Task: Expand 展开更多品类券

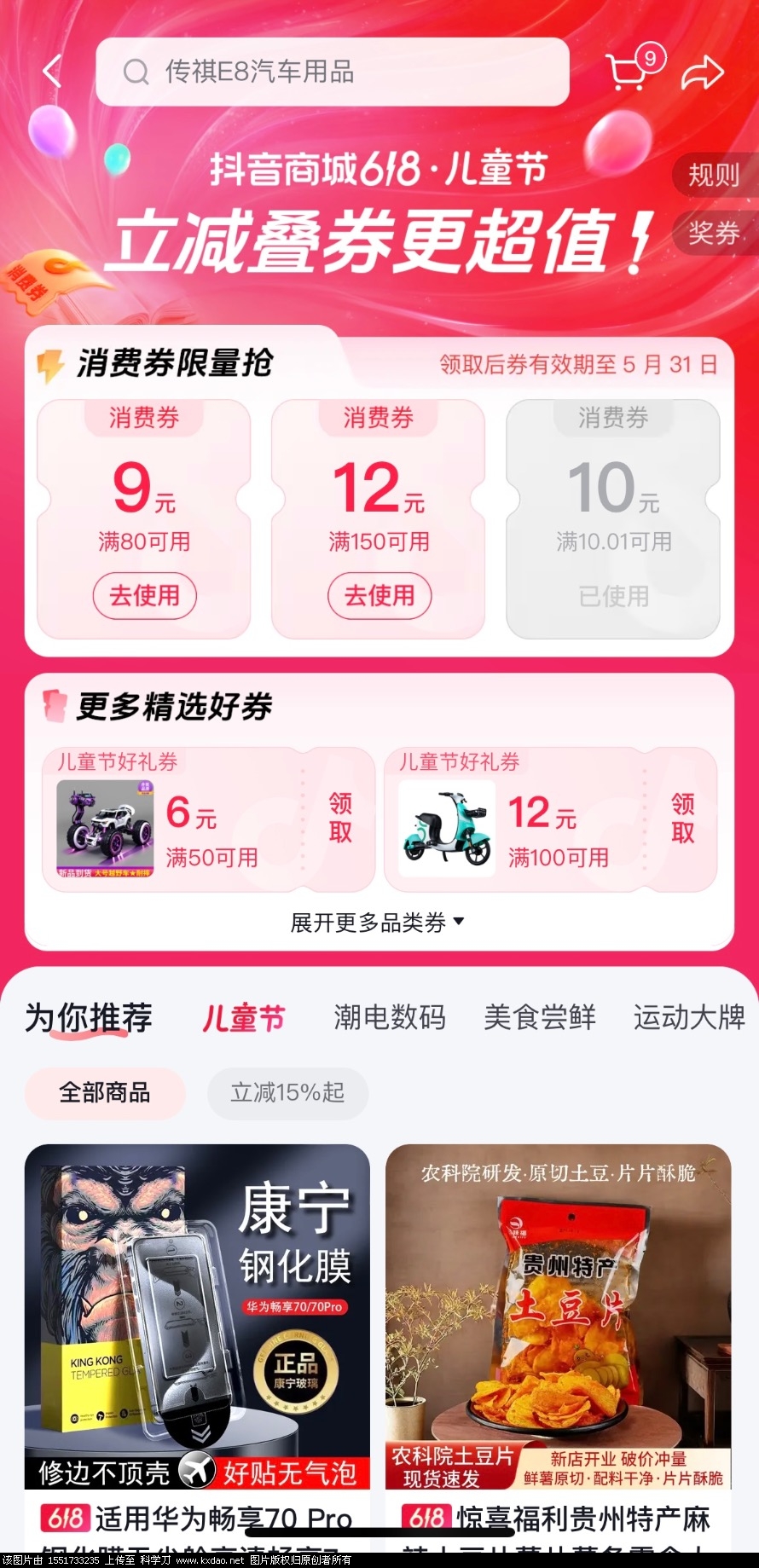Action: click(x=378, y=923)
